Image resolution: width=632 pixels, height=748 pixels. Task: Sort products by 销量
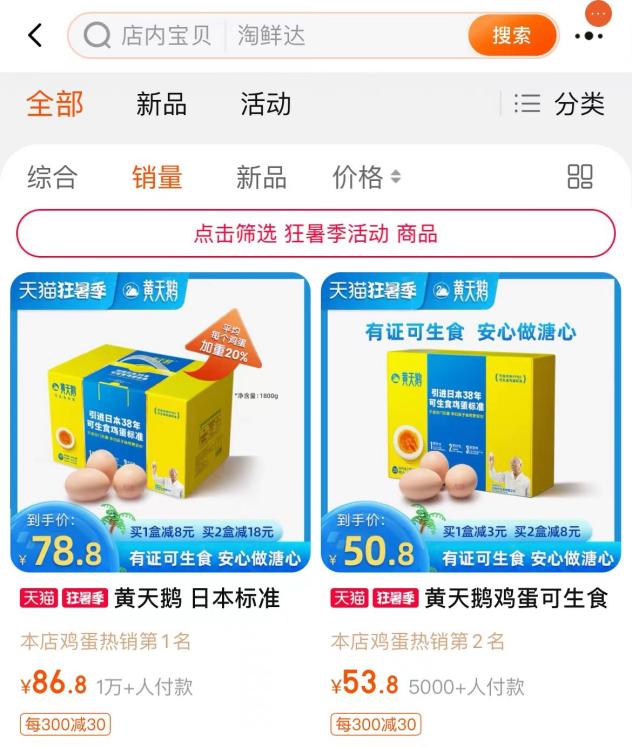tap(157, 178)
